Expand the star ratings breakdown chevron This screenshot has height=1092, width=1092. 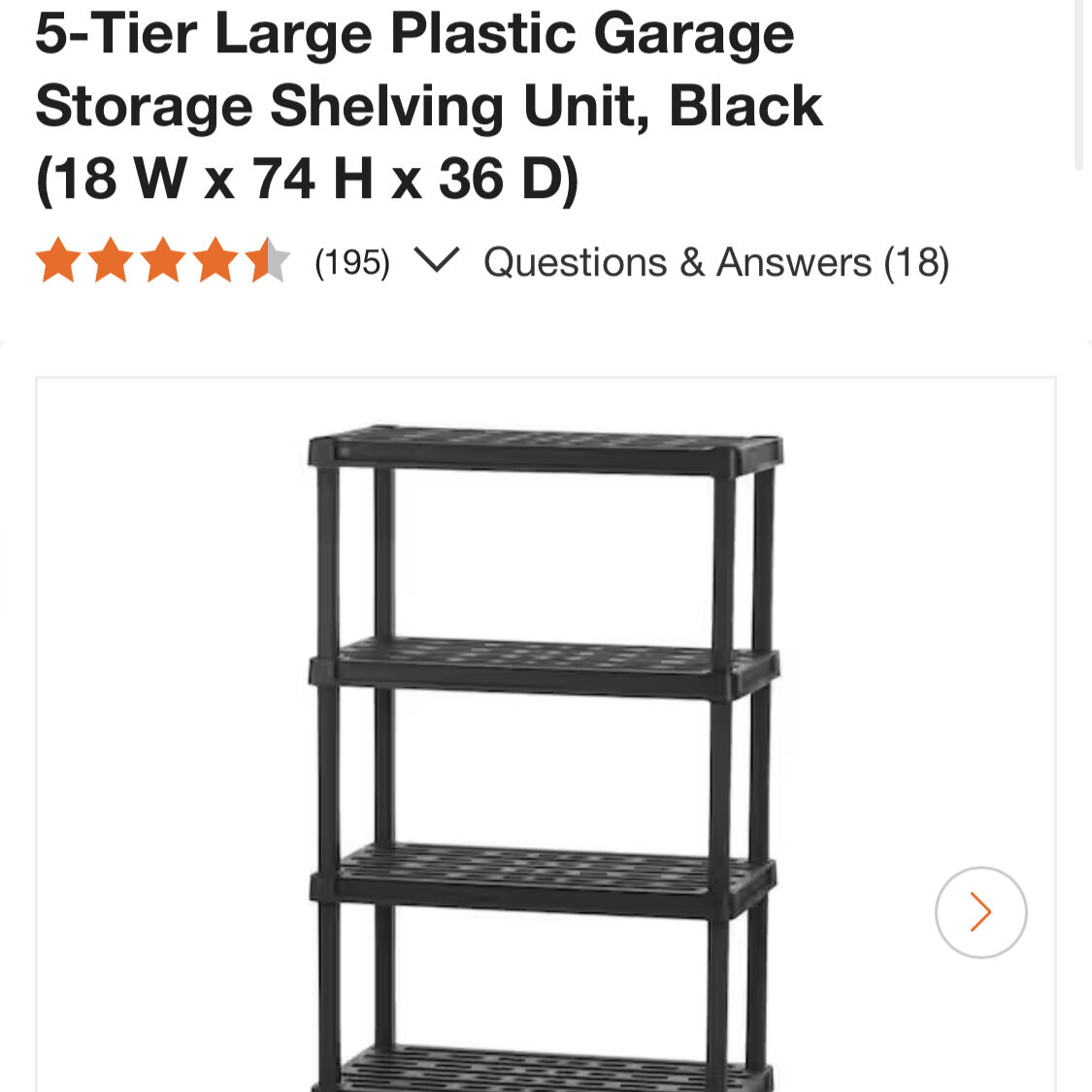click(x=436, y=260)
